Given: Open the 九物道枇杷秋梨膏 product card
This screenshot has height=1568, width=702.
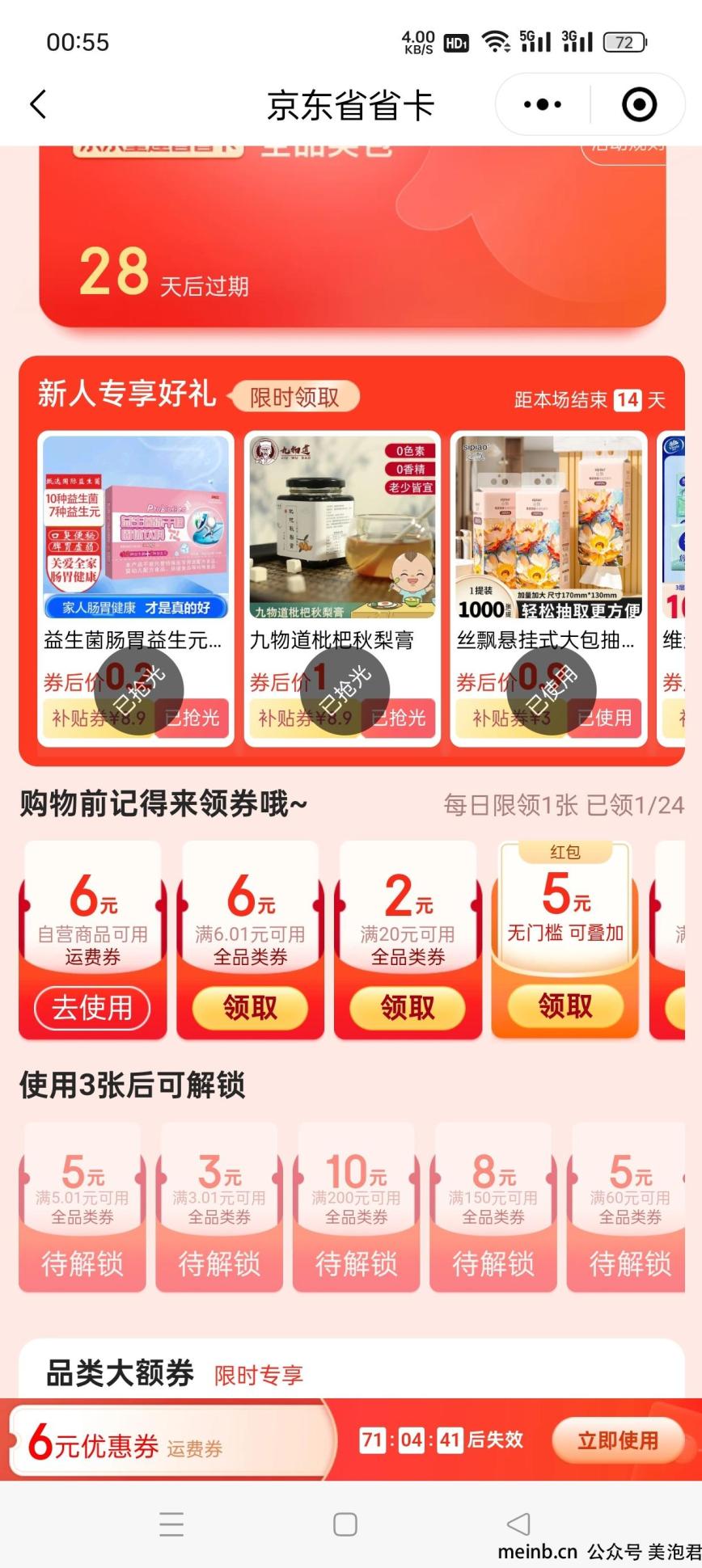Looking at the screenshot, I should coord(342,589).
